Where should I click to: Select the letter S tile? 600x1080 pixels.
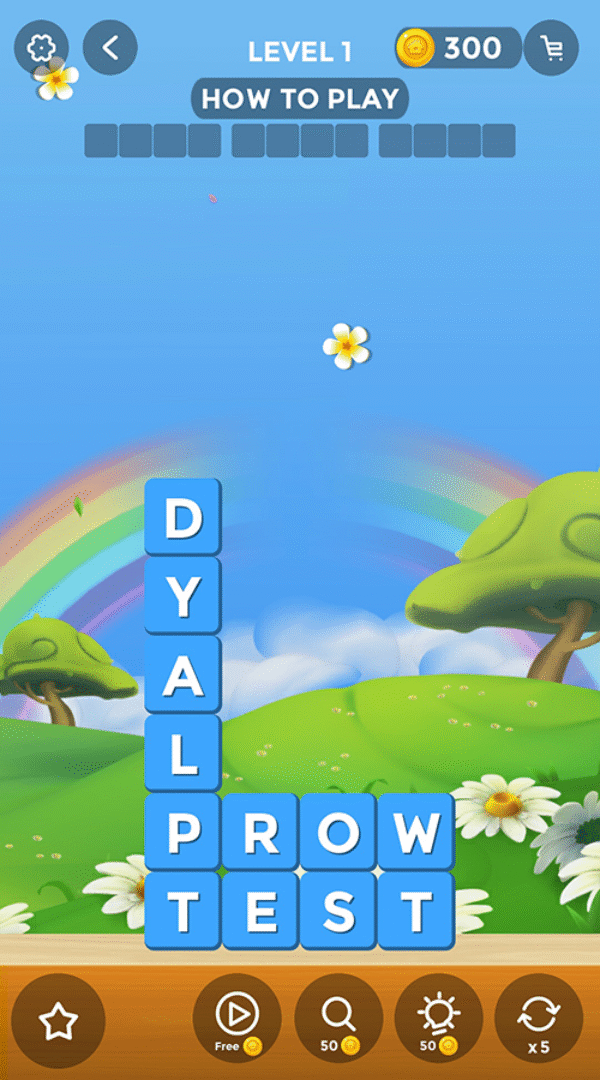coord(339,910)
